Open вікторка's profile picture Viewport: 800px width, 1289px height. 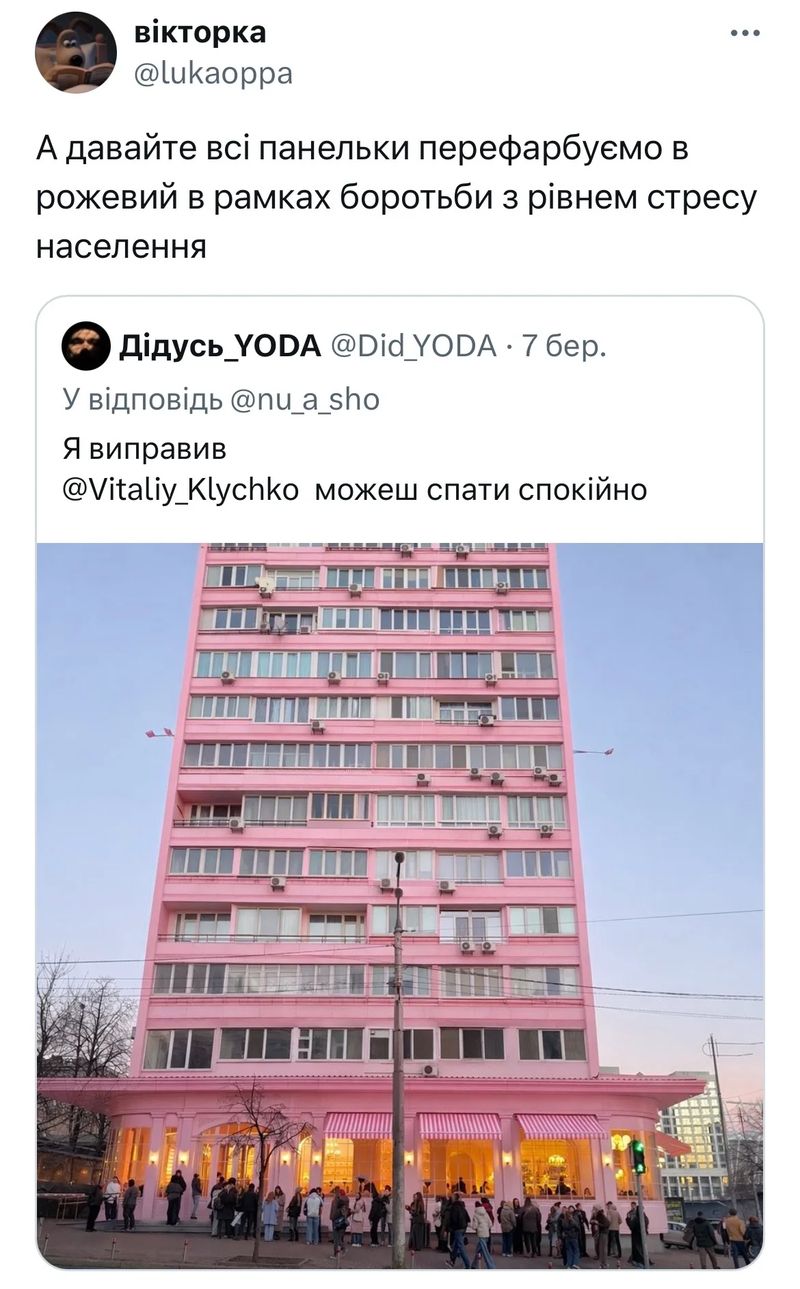[76, 52]
